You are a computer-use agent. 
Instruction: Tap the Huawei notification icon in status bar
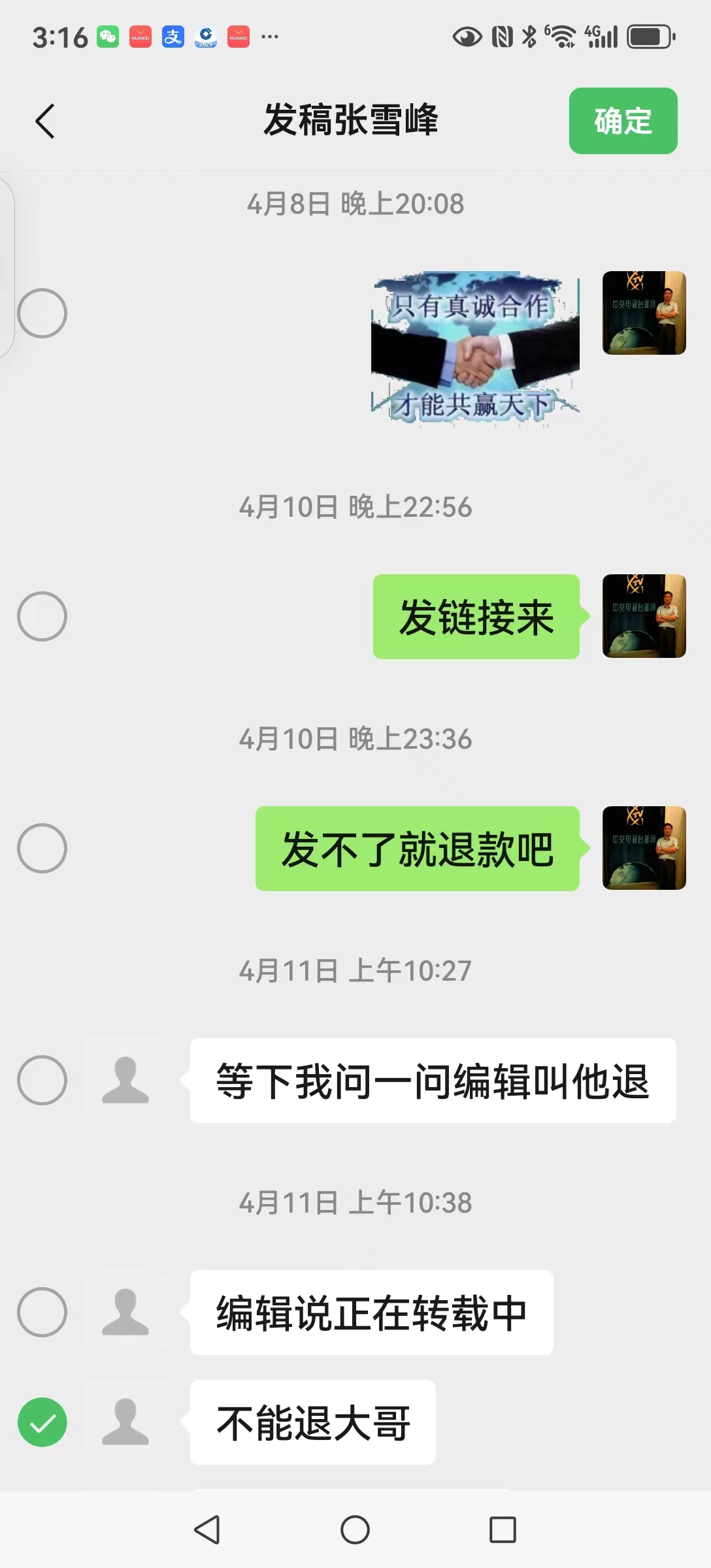tap(140, 38)
